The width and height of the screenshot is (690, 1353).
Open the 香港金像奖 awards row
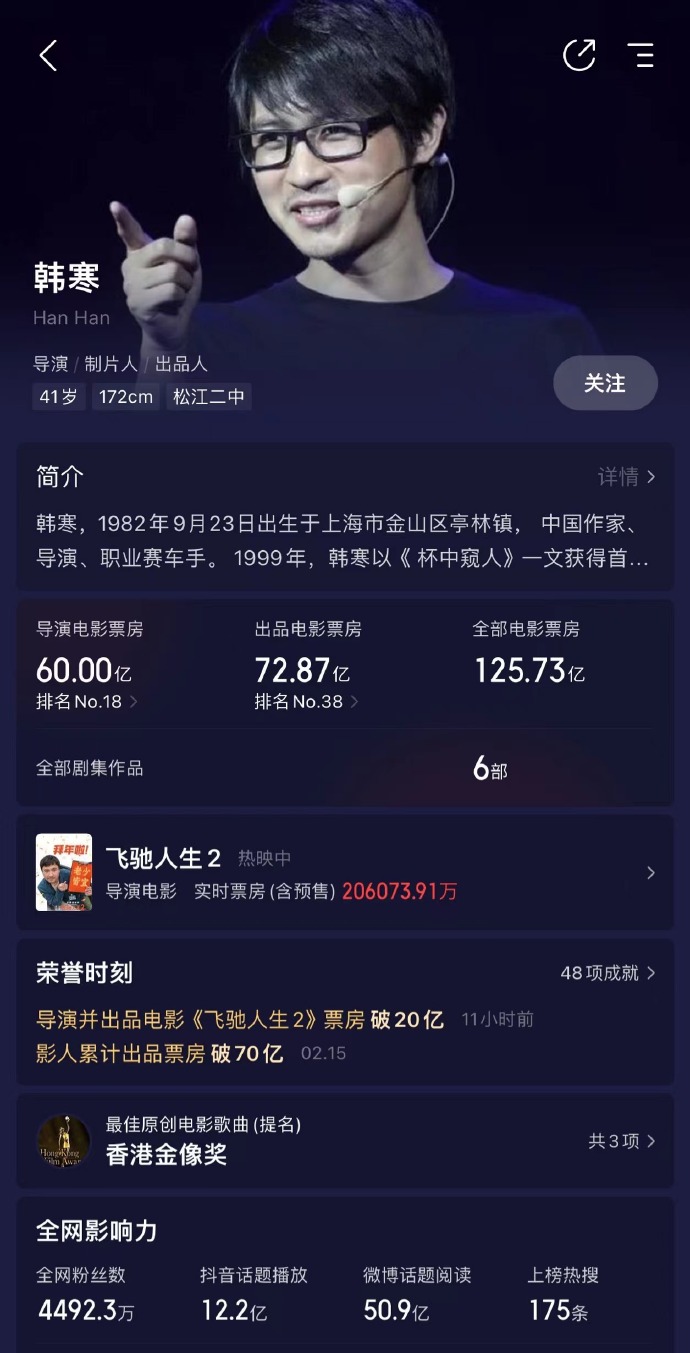pos(345,1141)
